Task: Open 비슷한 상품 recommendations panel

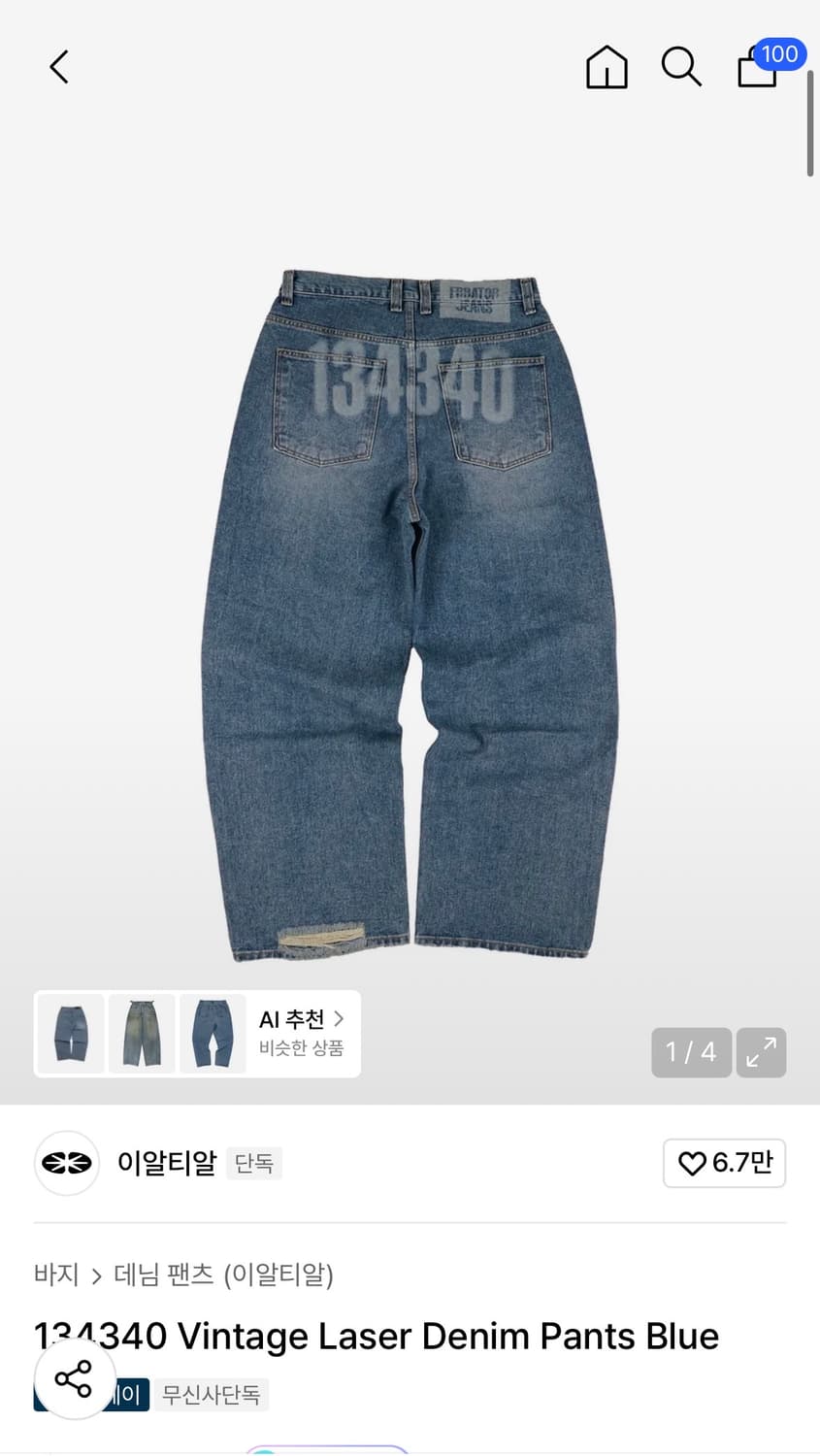Action: (x=302, y=1046)
